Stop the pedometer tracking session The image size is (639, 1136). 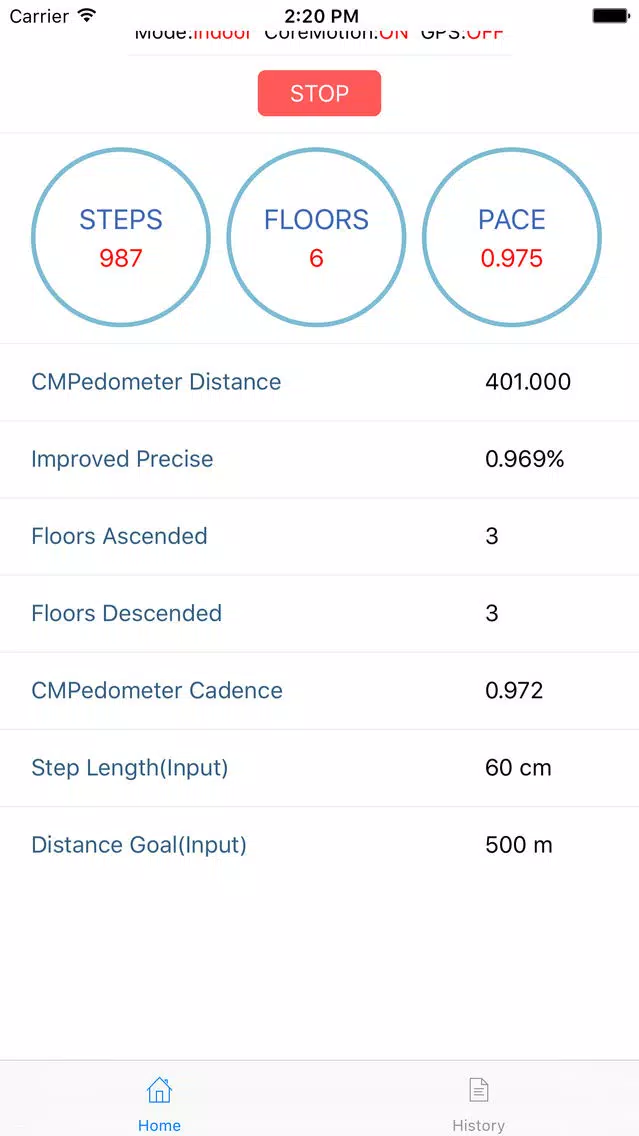pos(319,93)
